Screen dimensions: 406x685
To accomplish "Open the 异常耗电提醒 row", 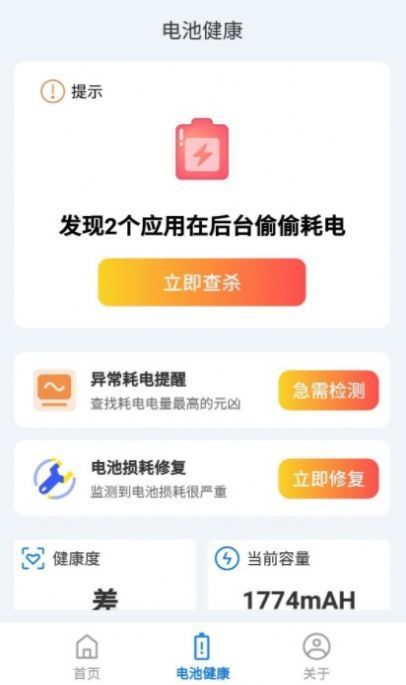I will click(202, 390).
